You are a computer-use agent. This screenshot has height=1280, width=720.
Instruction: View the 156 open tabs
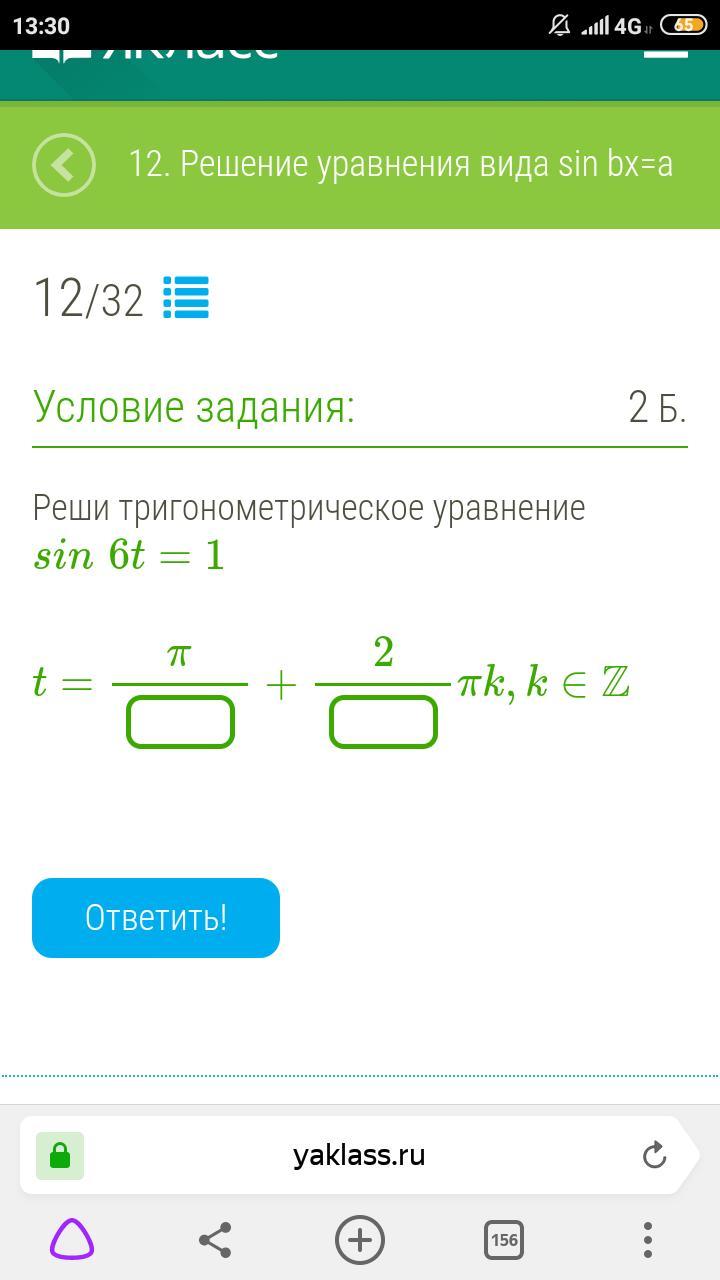pos(503,1240)
